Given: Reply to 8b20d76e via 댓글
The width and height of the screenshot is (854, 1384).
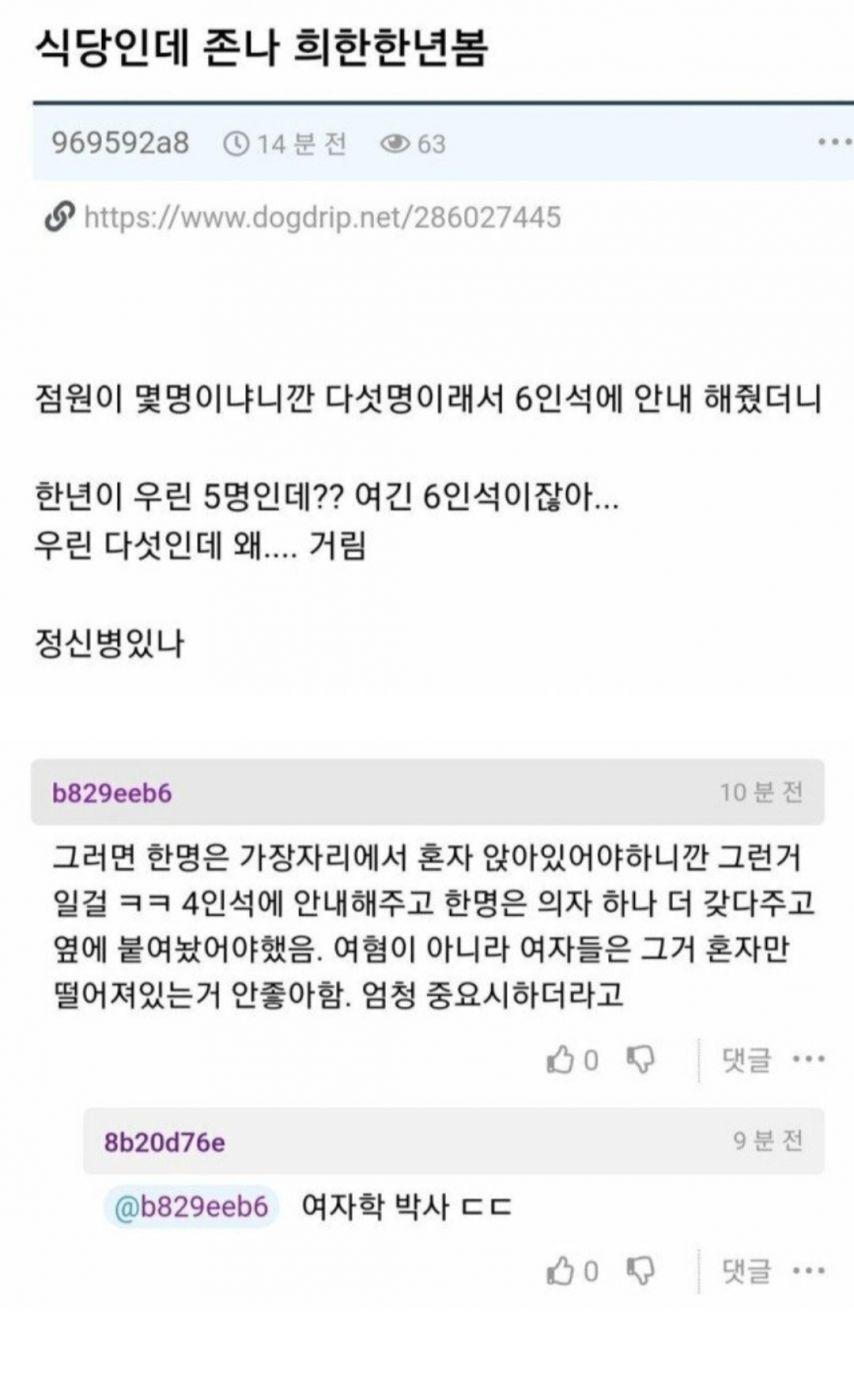Looking at the screenshot, I should click(746, 1271).
